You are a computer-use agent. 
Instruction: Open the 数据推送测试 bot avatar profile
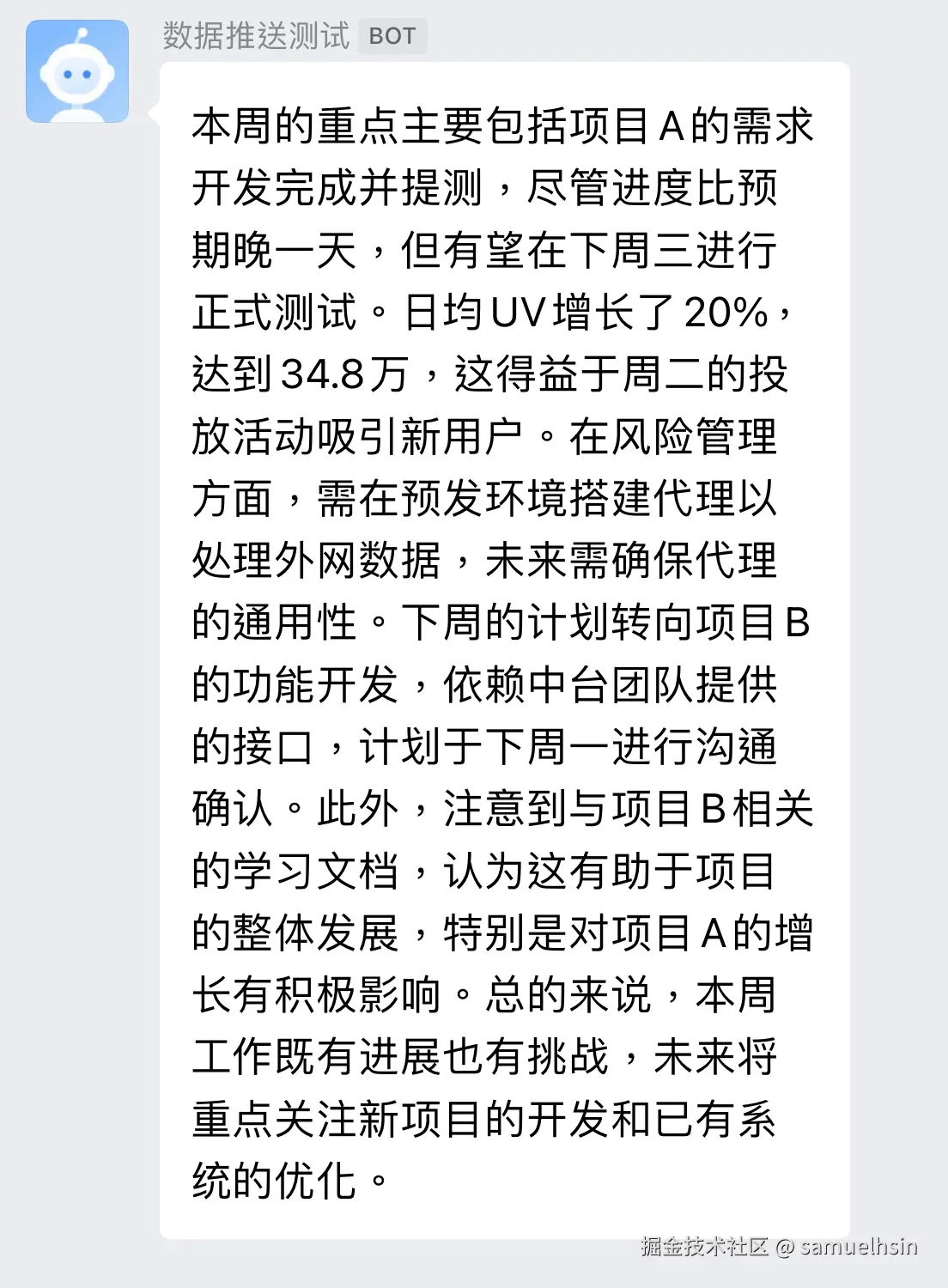click(77, 71)
